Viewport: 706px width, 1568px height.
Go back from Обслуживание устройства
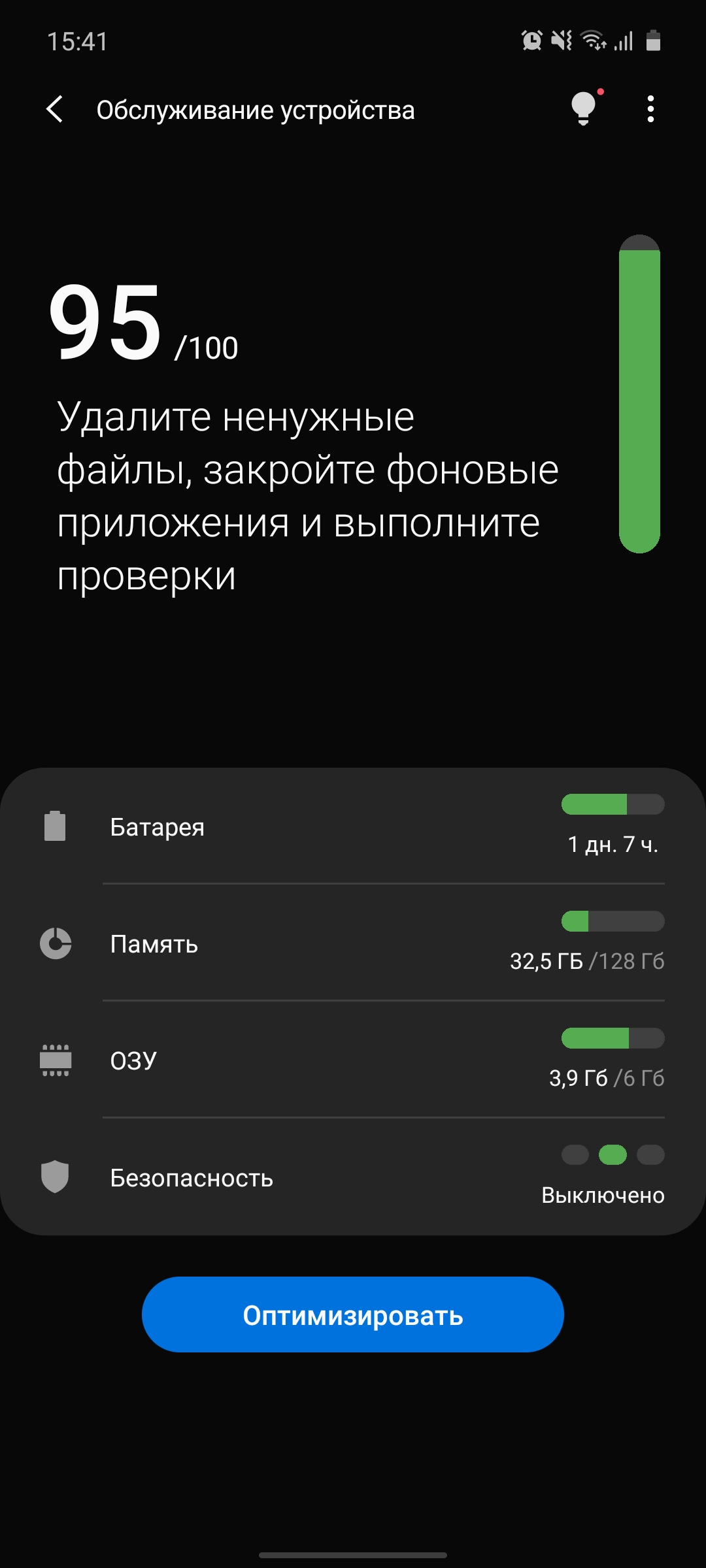(56, 109)
